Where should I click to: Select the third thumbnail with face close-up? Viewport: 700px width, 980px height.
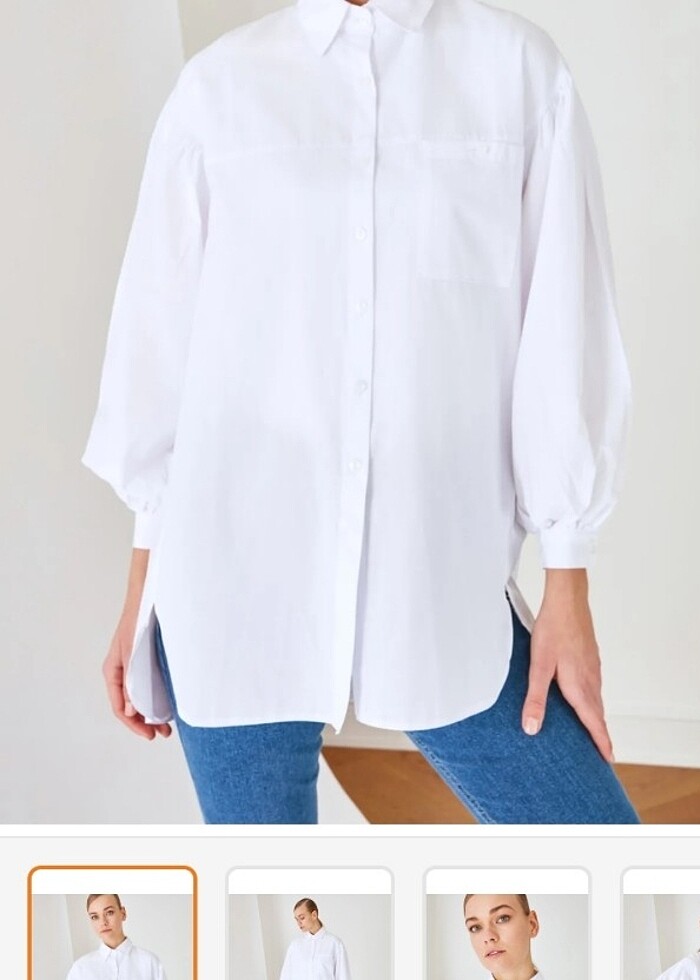tap(506, 925)
